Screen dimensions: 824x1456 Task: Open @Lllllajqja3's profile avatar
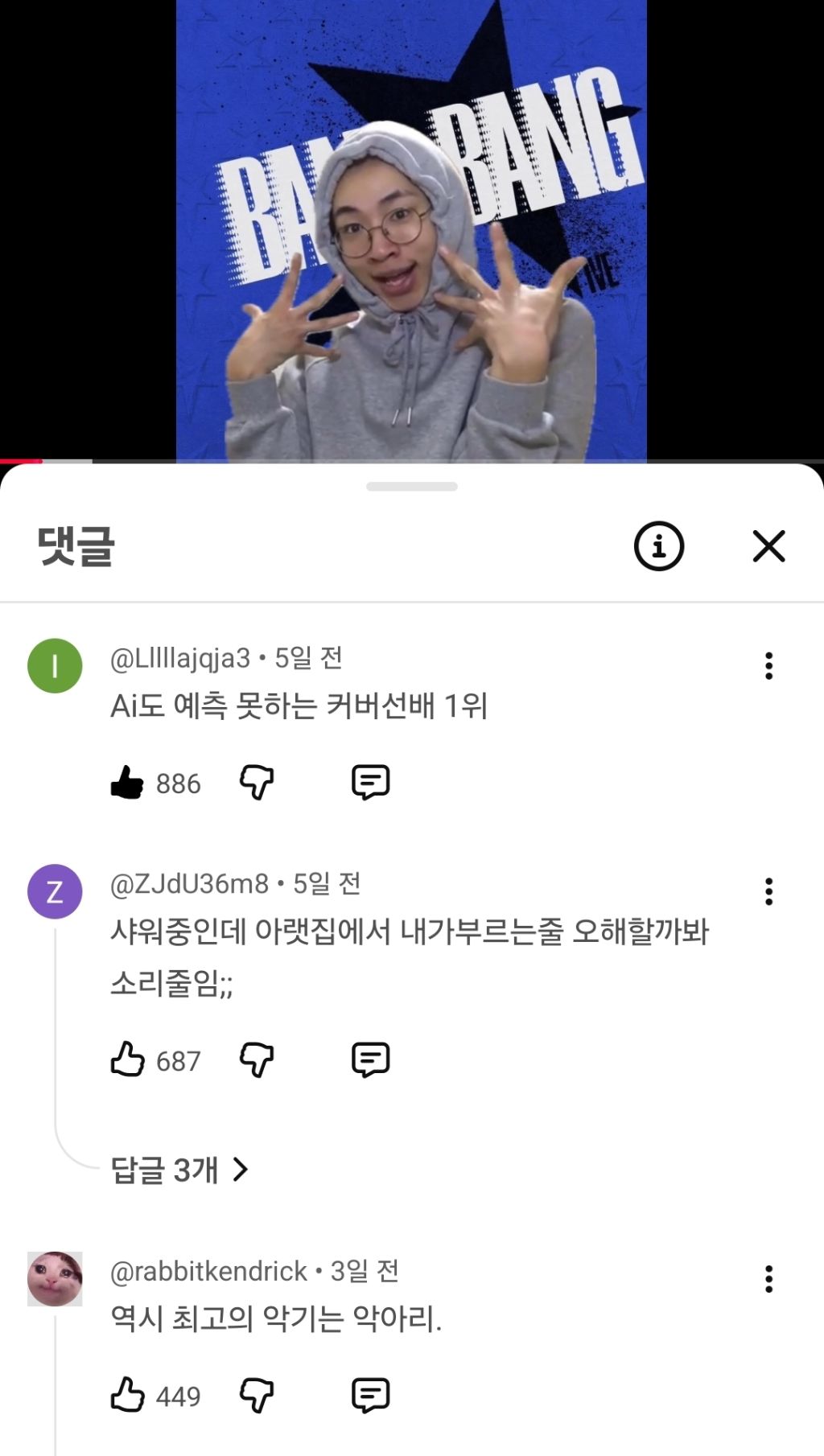coord(55,666)
